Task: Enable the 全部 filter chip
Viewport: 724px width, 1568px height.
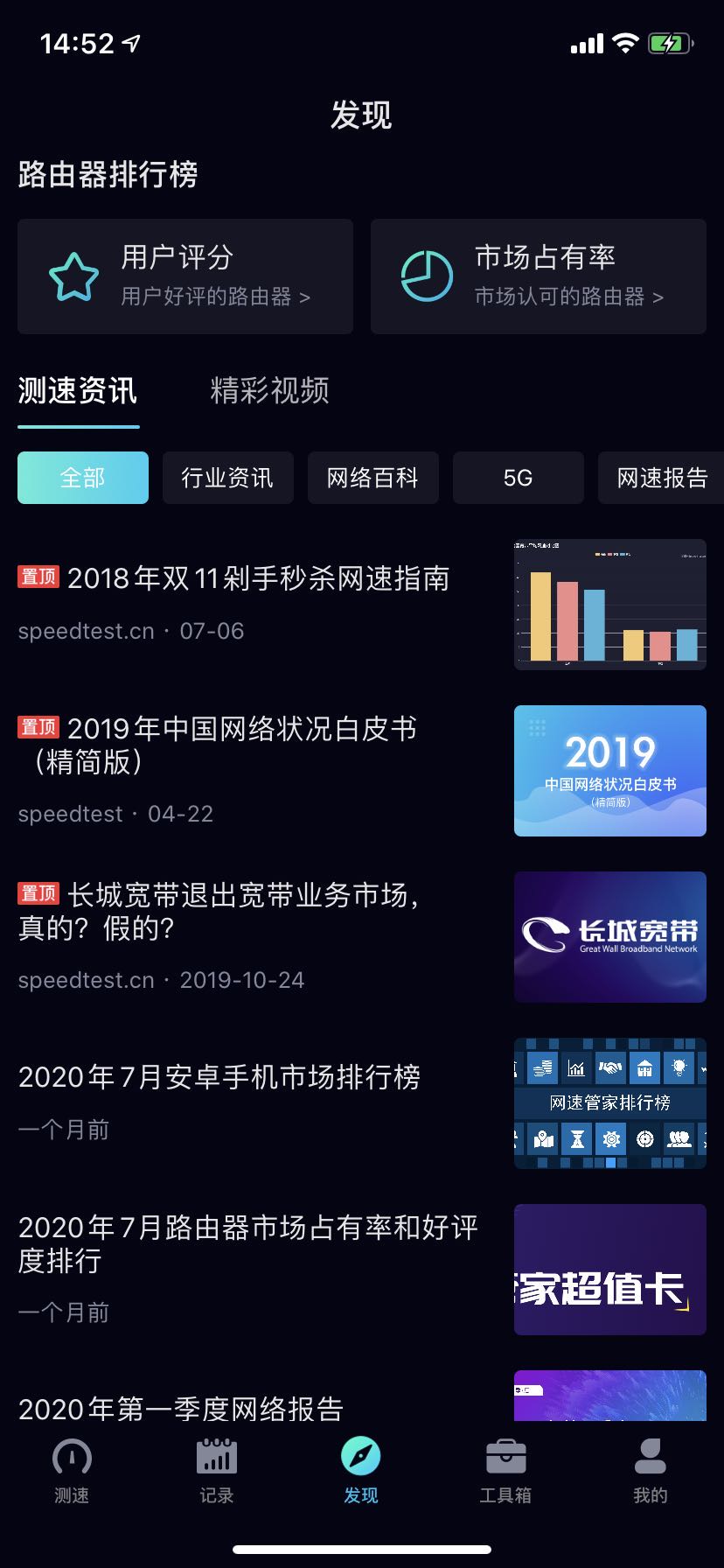Action: coord(82,478)
